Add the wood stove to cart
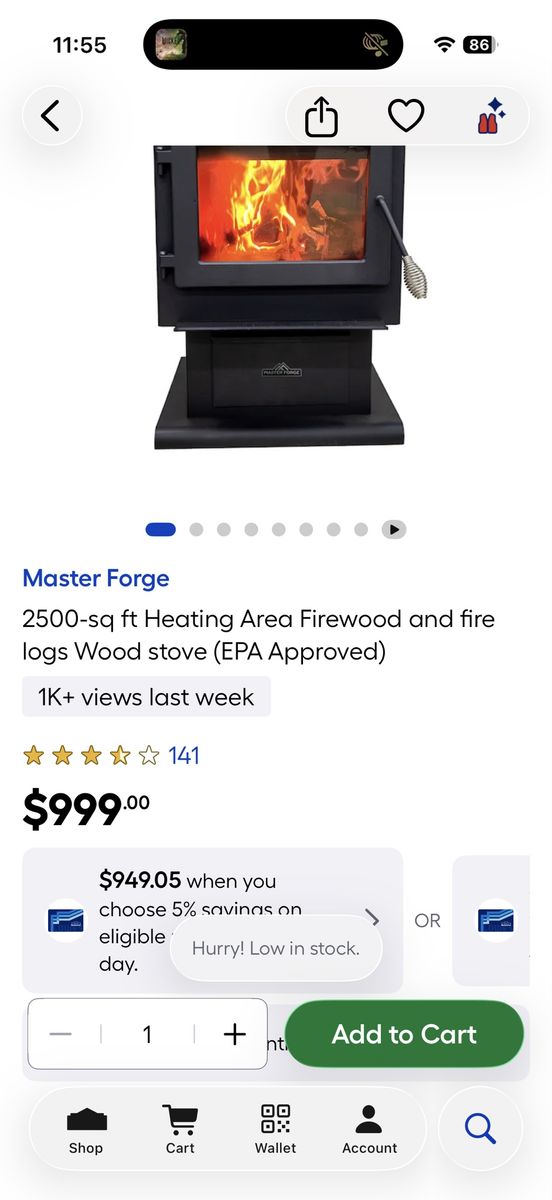 [x=404, y=1034]
